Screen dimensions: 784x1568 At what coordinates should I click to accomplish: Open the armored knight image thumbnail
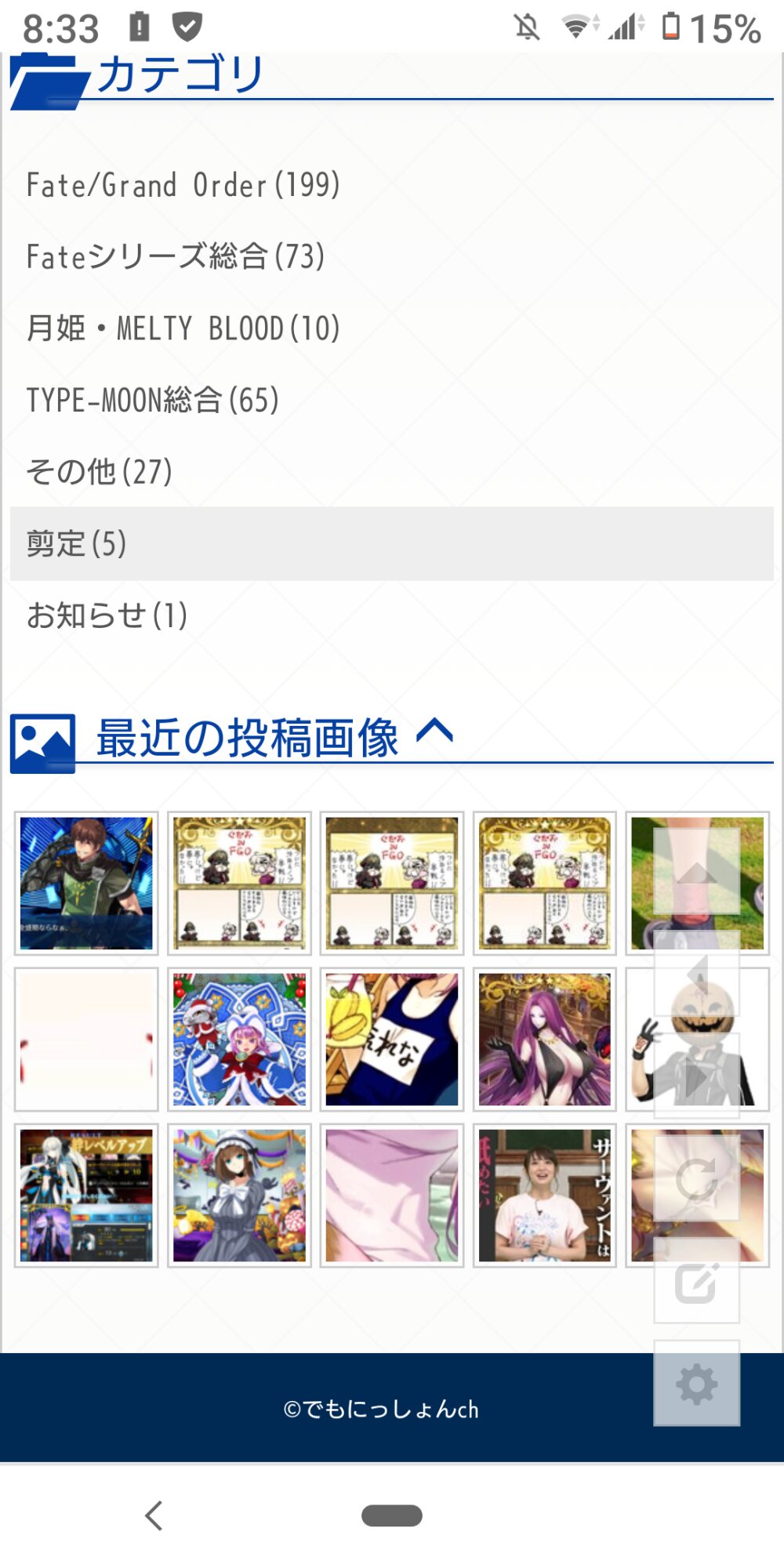86,883
